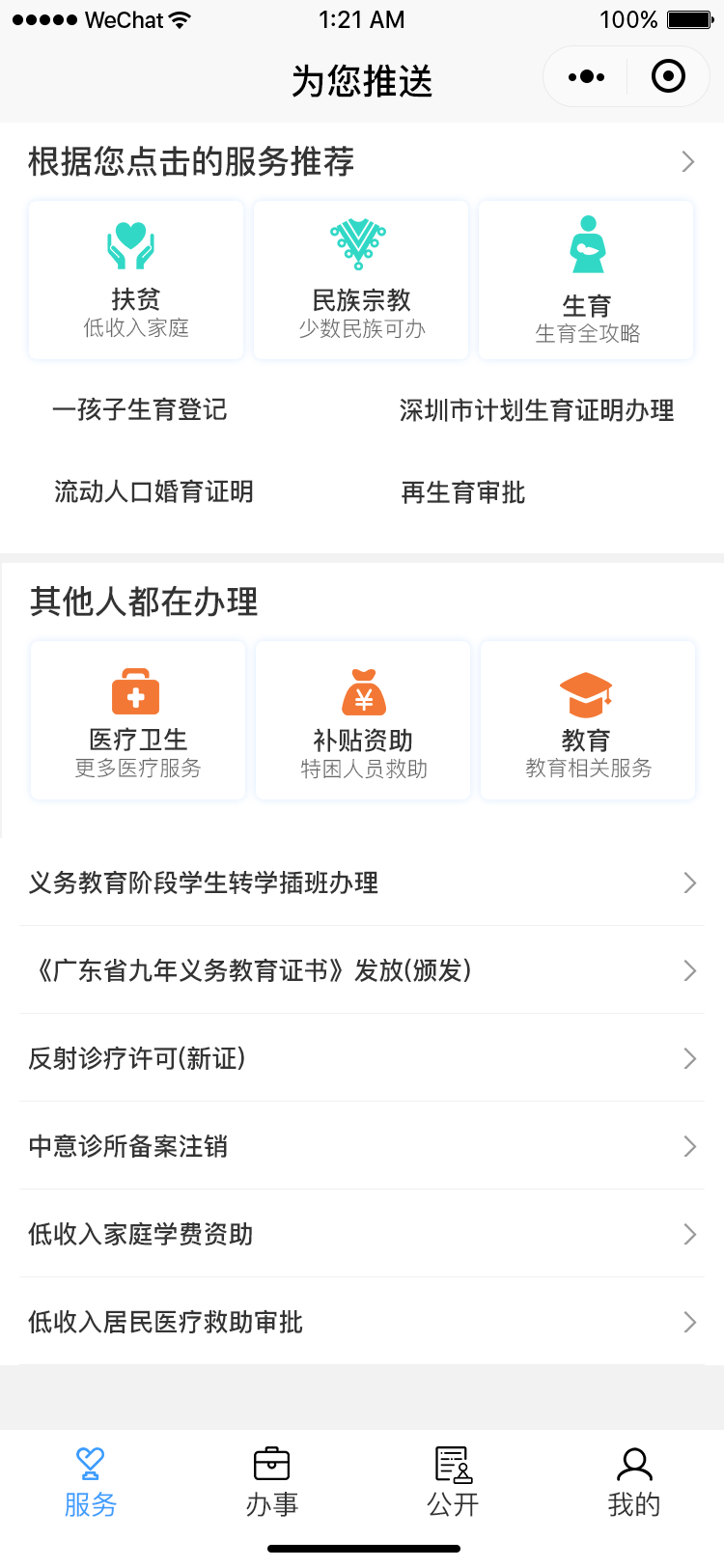
Task: Open the 医疗卫生 card
Action: pos(138,720)
